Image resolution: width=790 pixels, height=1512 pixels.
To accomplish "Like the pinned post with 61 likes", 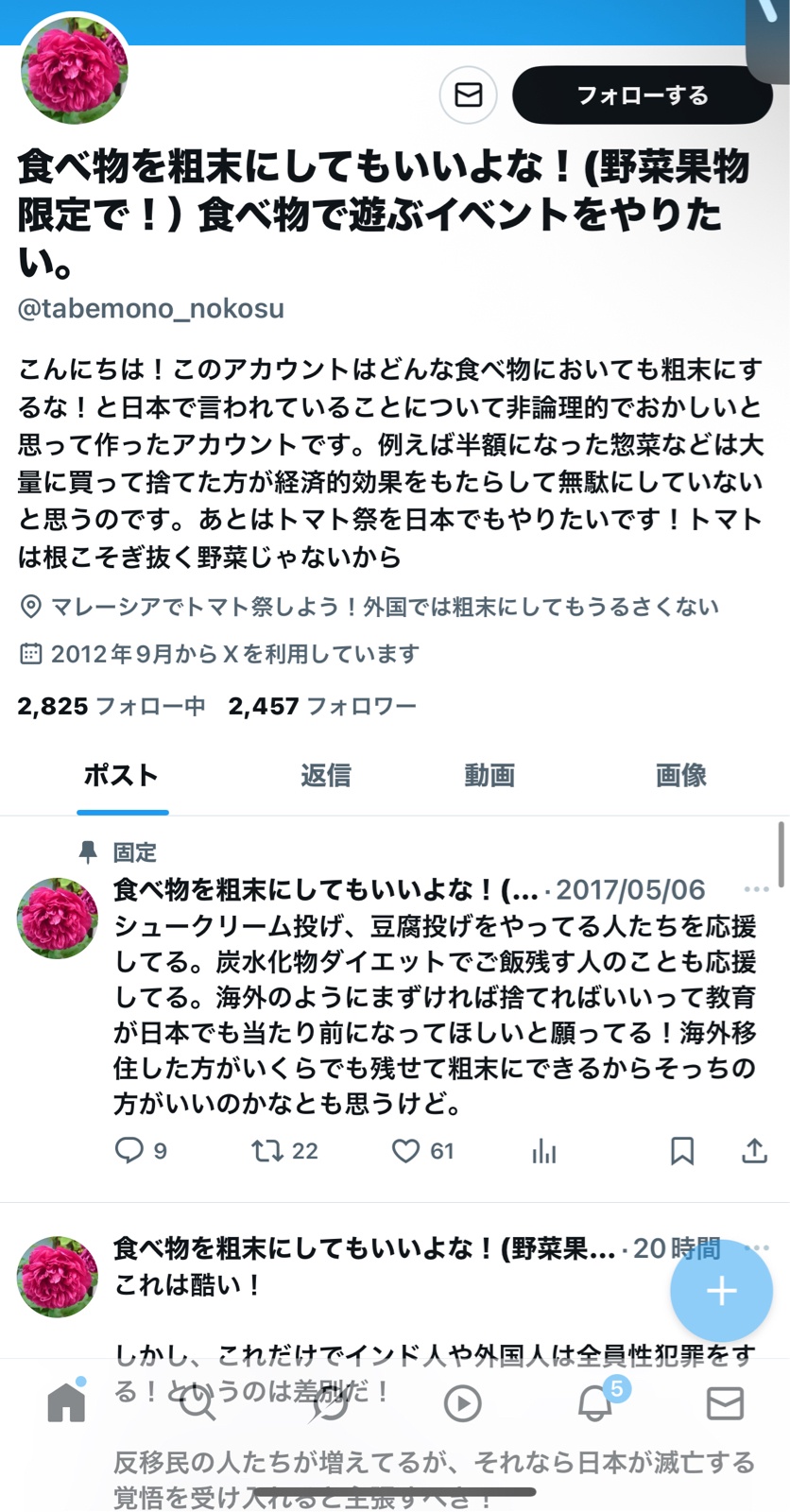I will [406, 1150].
